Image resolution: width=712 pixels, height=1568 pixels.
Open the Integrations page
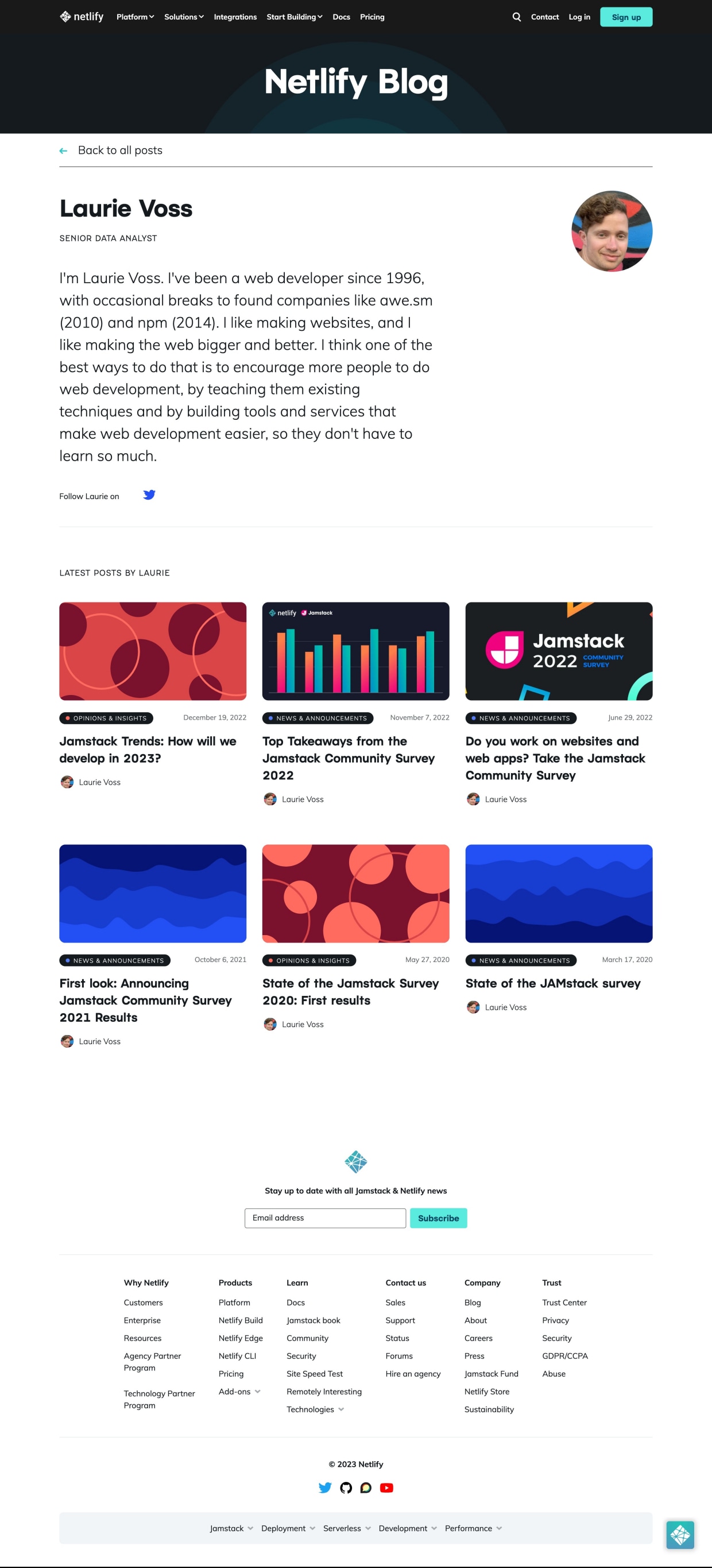pos(235,17)
